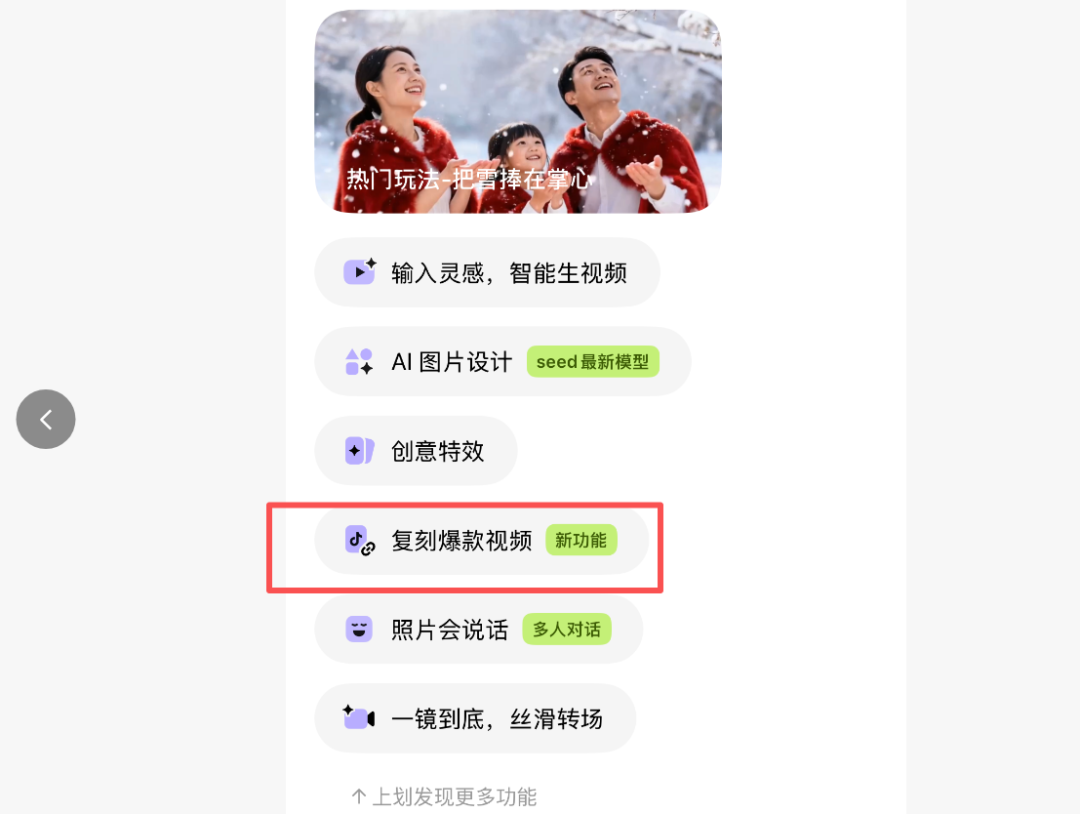
Task: Open 照片会说话 multi-person dialogue
Action: pos(478,629)
